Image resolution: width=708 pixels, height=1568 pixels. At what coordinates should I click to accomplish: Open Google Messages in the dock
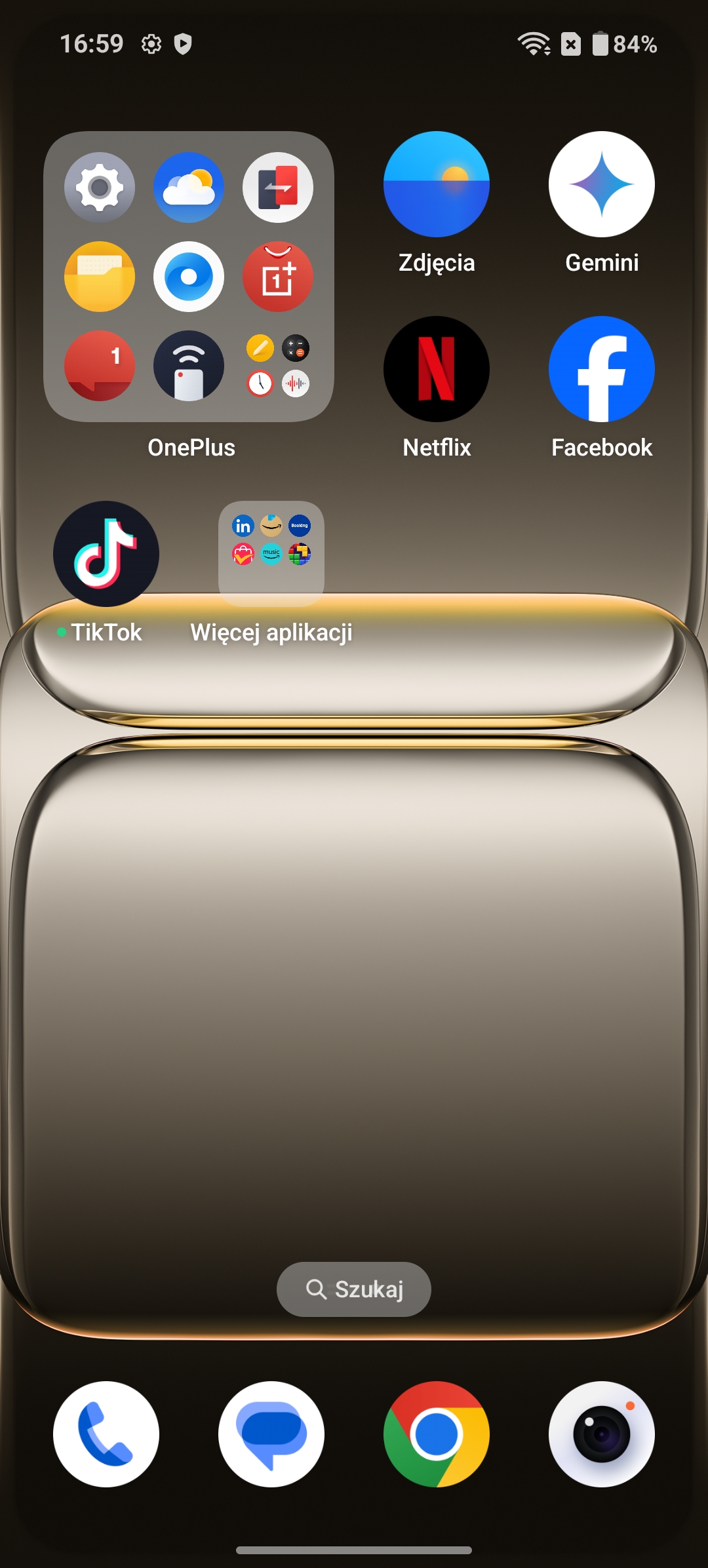tap(271, 1434)
